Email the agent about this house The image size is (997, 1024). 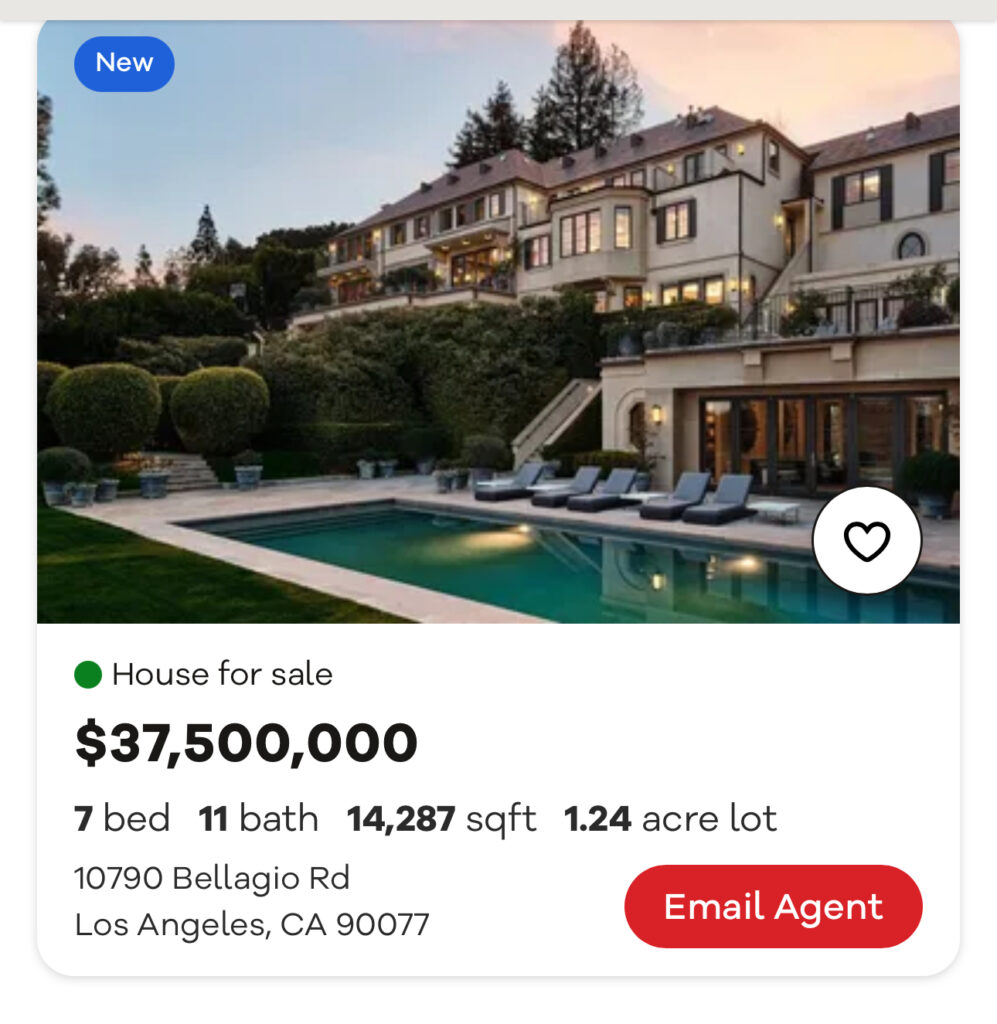point(773,906)
